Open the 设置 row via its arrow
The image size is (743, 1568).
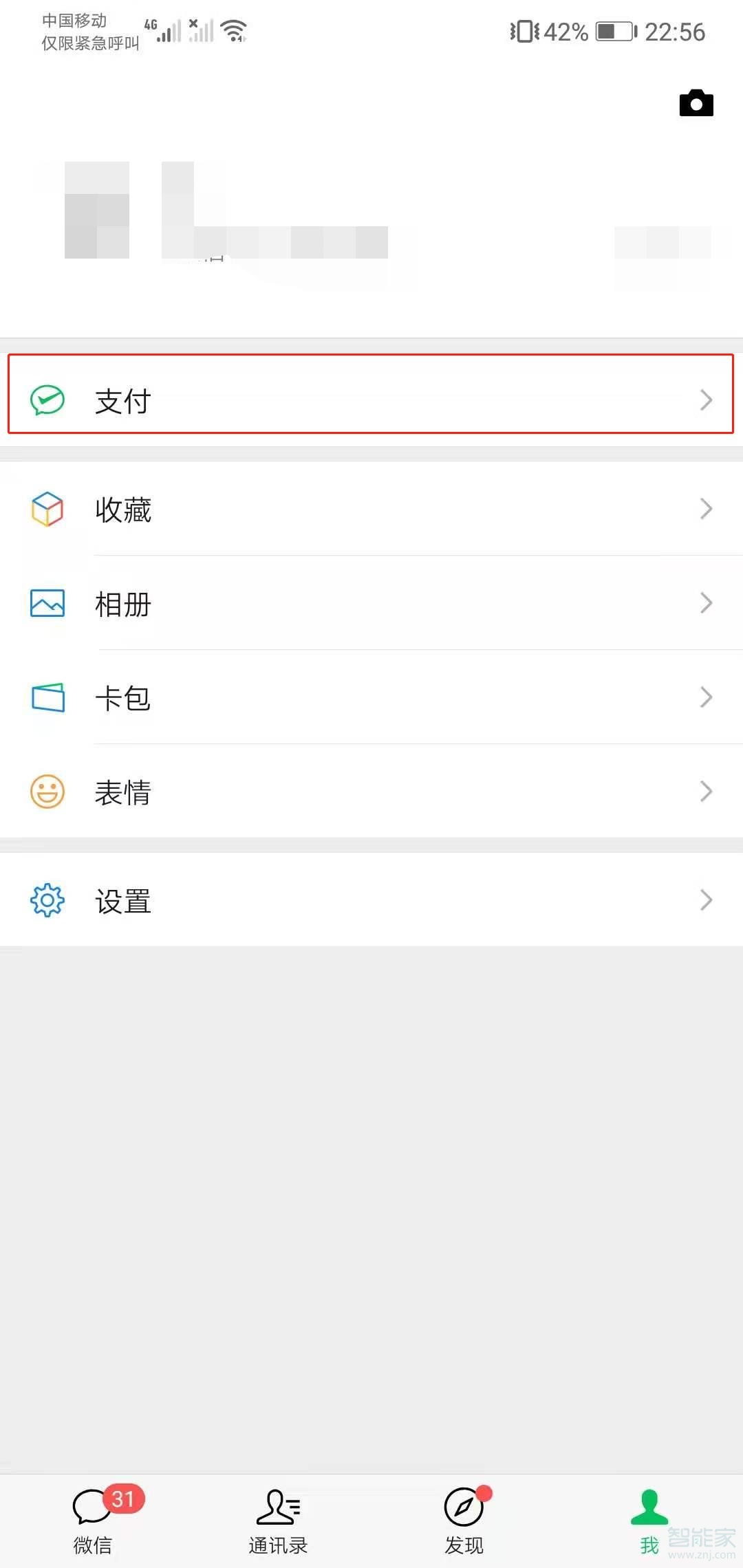coord(706,900)
